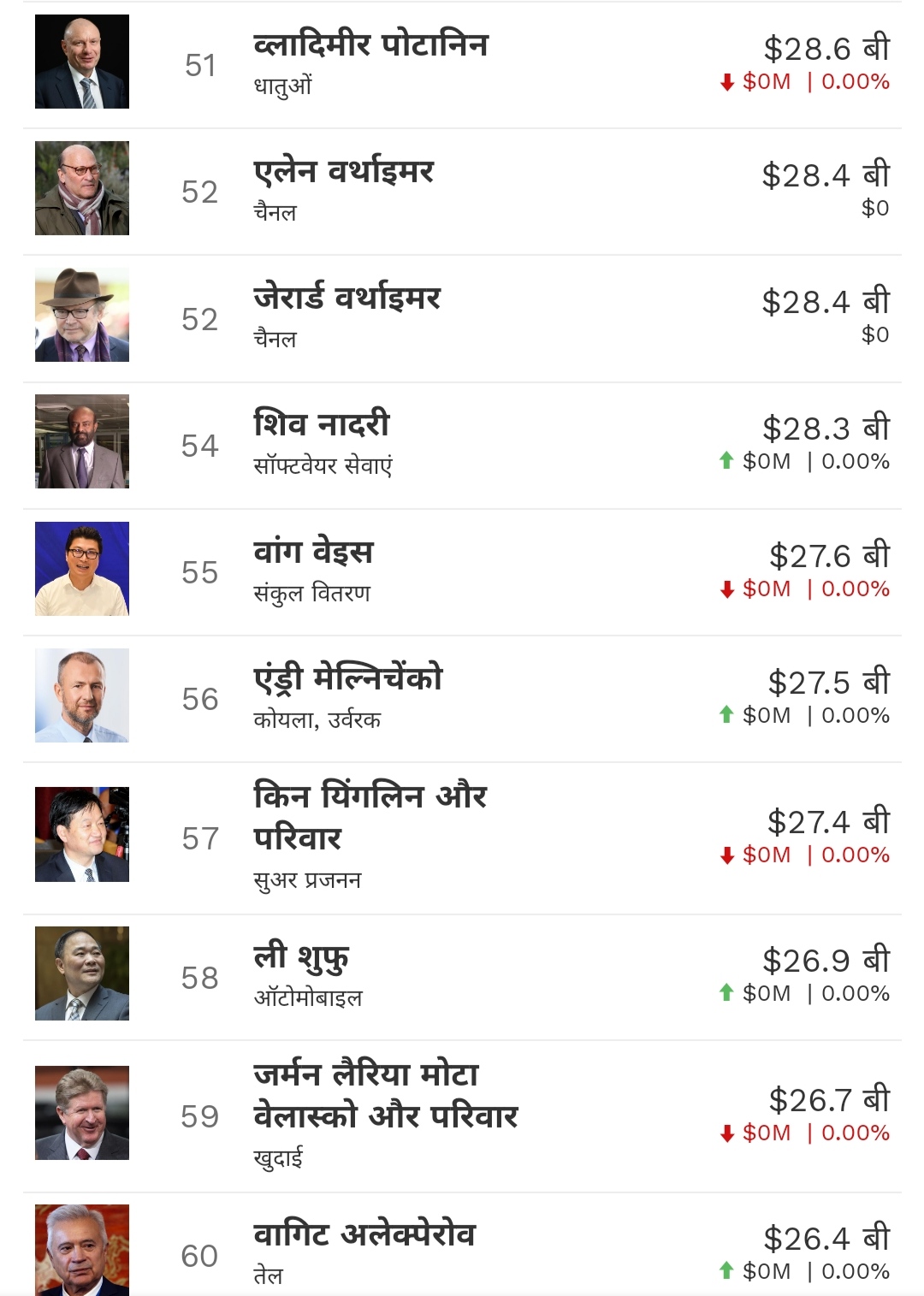Open किन यिंगलिन और परिवार entry
The image size is (924, 1296).
[370, 817]
